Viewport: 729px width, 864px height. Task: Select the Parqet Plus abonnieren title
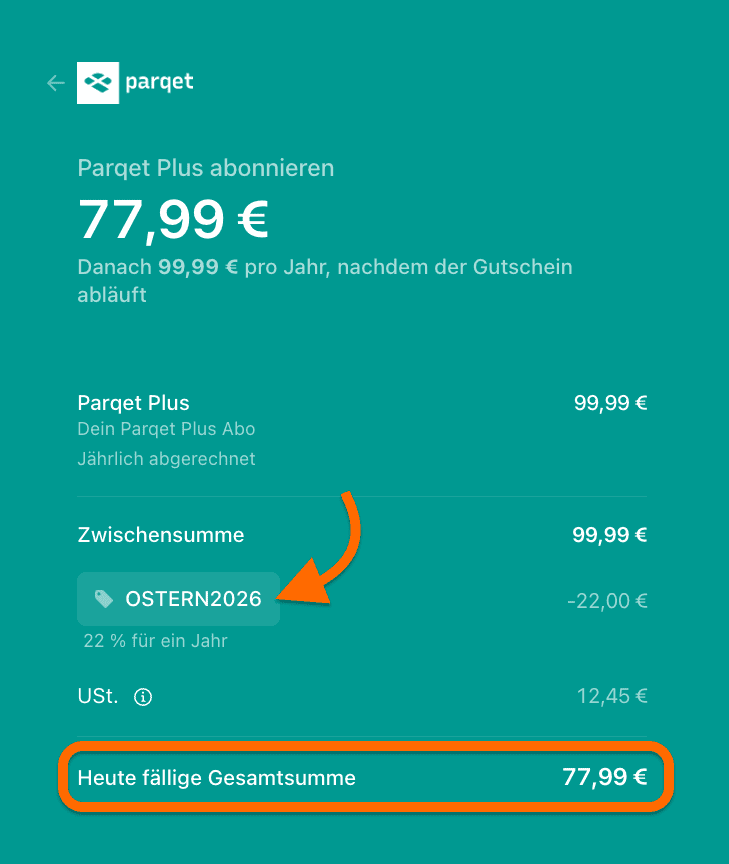click(x=205, y=168)
